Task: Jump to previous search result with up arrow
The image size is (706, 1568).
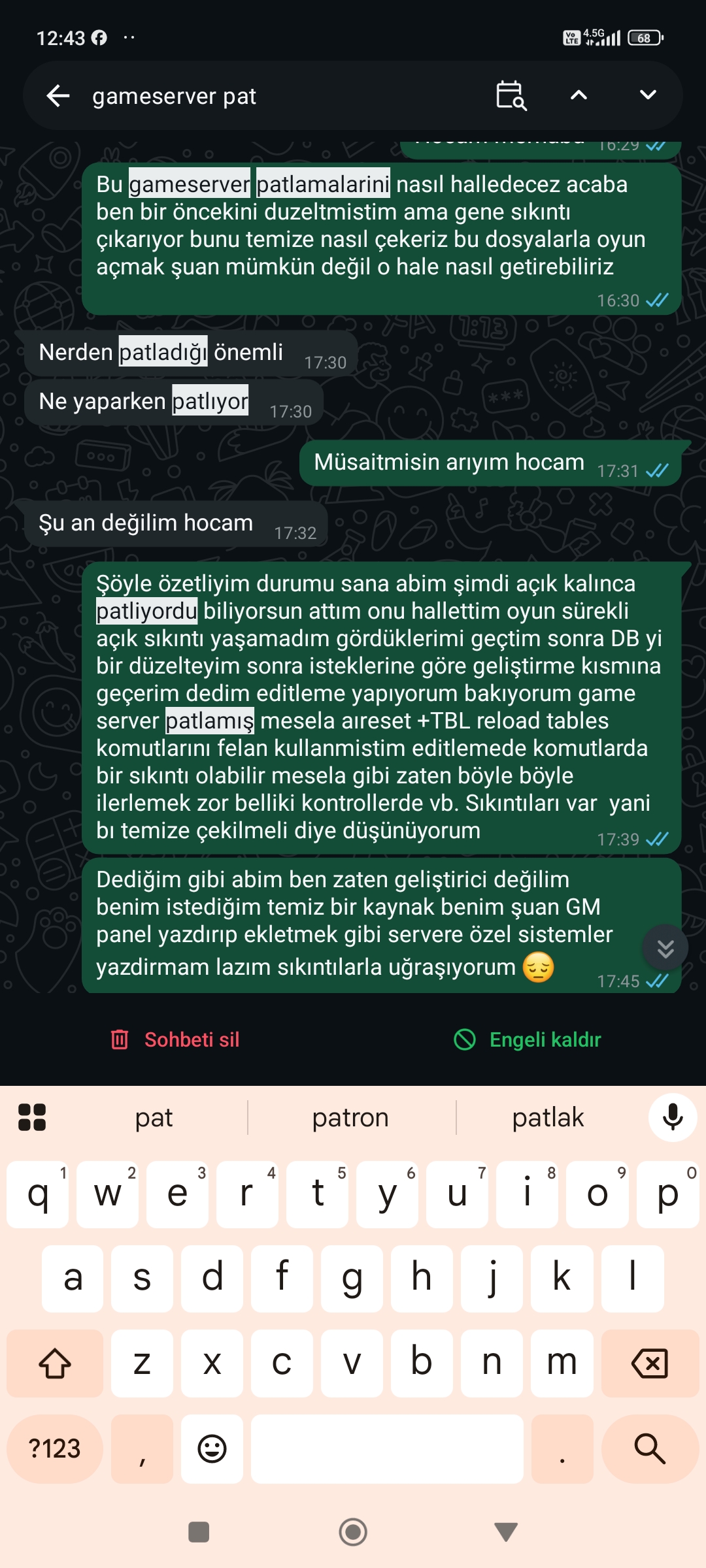Action: coord(579,95)
